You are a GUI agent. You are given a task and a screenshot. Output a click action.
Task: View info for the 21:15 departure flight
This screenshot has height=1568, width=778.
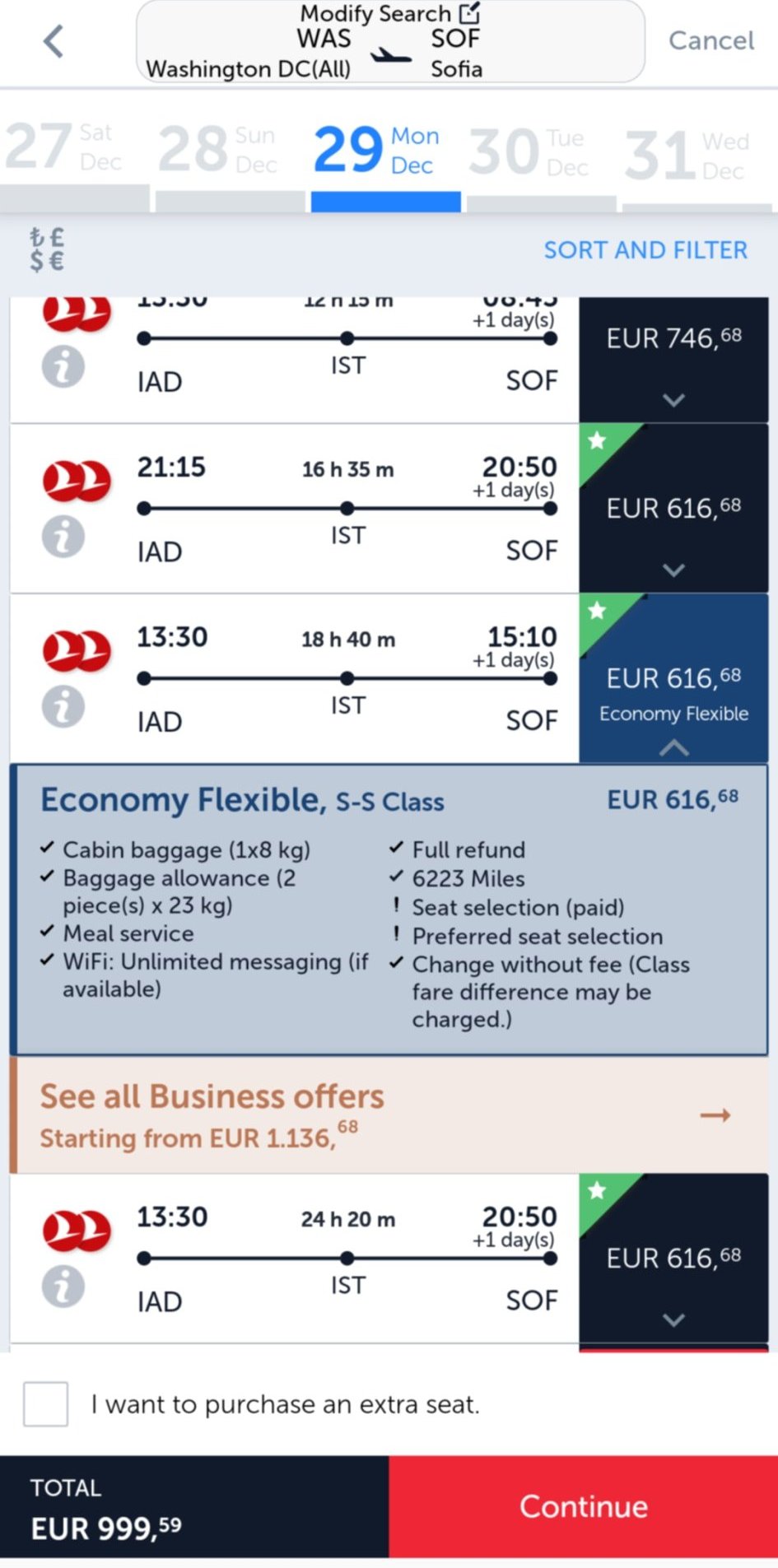pyautogui.click(x=63, y=537)
